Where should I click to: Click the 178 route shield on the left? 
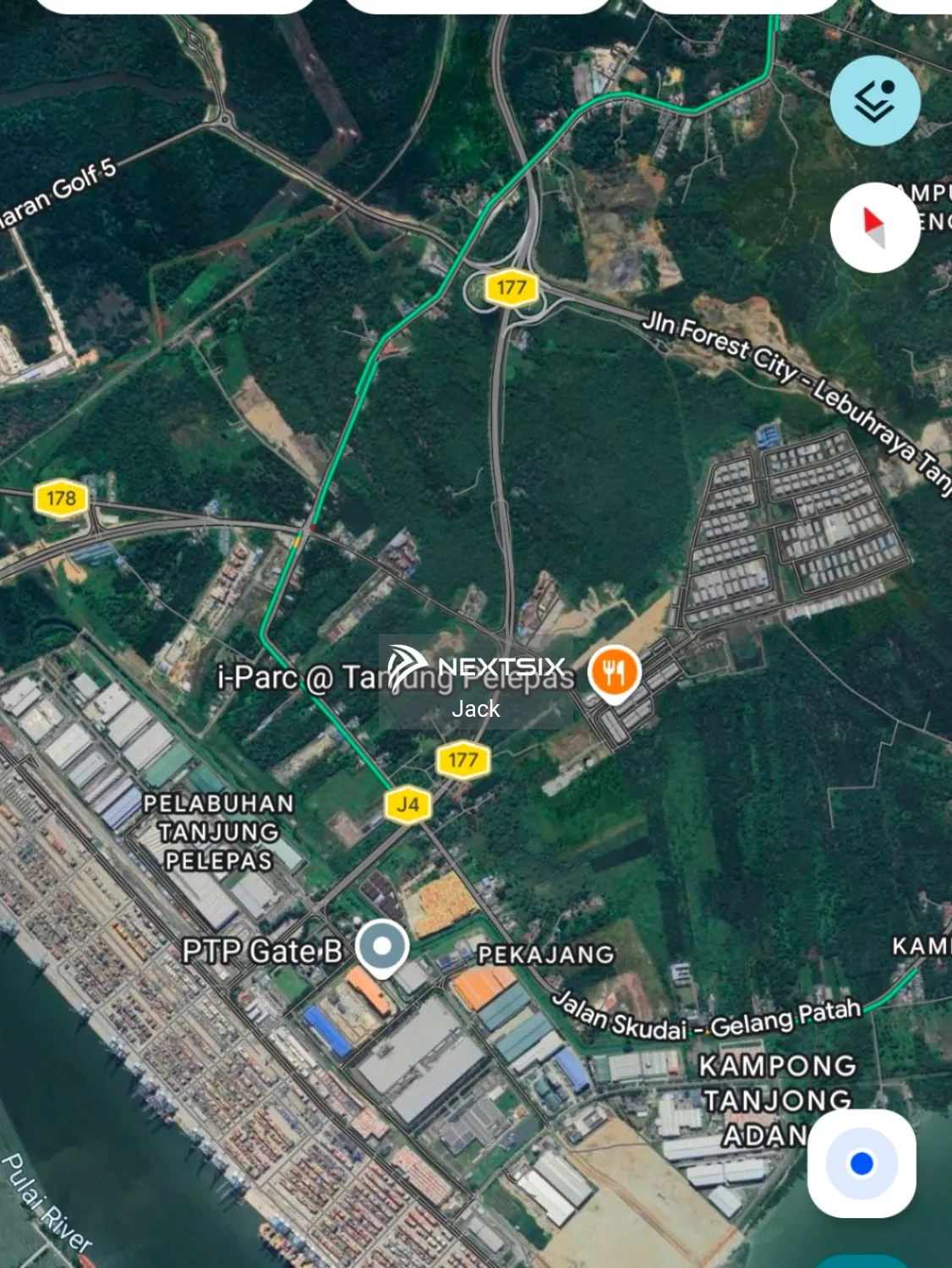[x=61, y=498]
